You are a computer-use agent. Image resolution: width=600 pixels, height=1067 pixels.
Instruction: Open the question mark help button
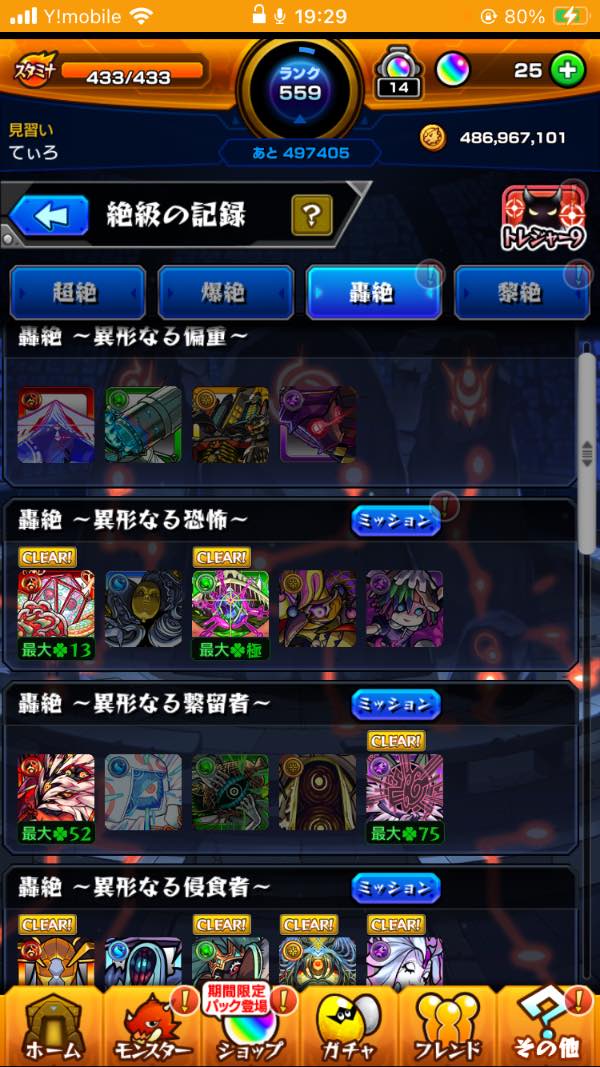click(311, 214)
